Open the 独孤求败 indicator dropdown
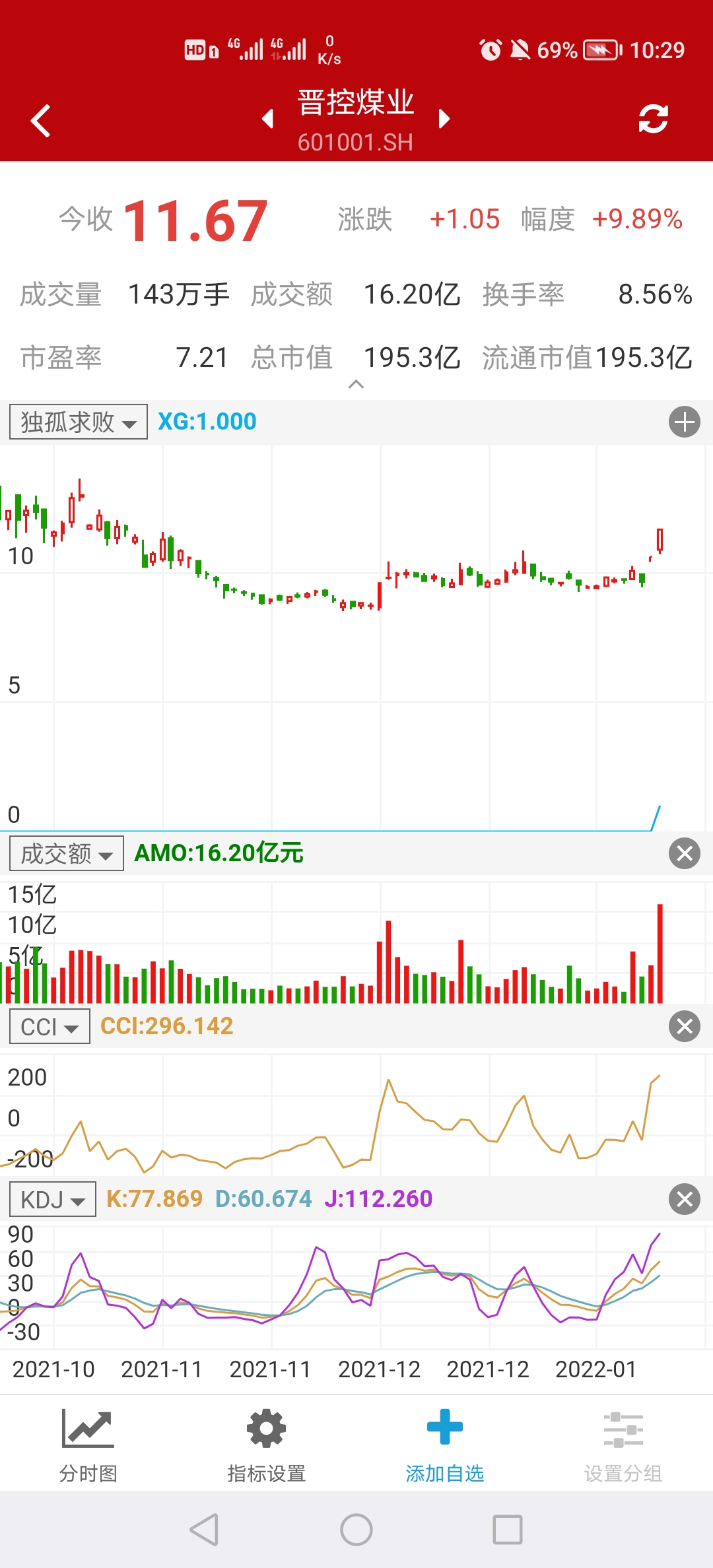This screenshot has height=1568, width=713. [79, 422]
